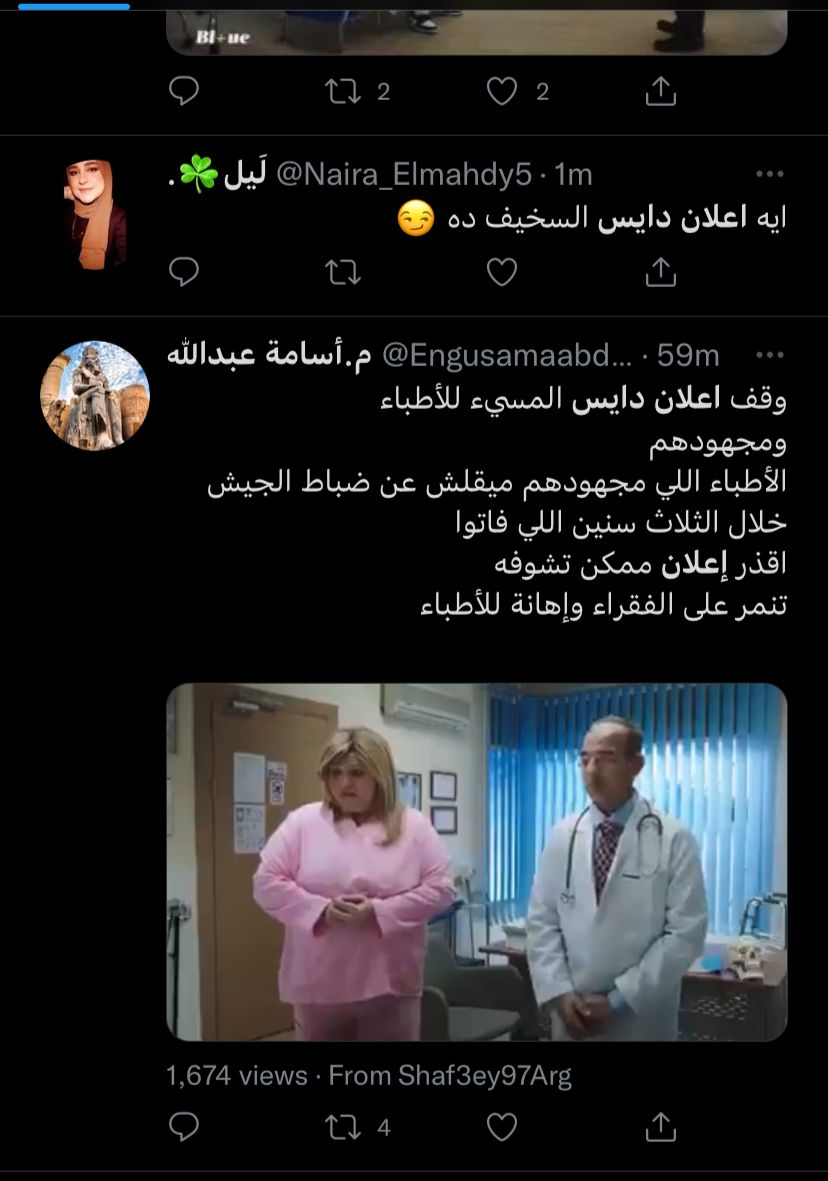Like the top tweet with 2 likes

[501, 92]
